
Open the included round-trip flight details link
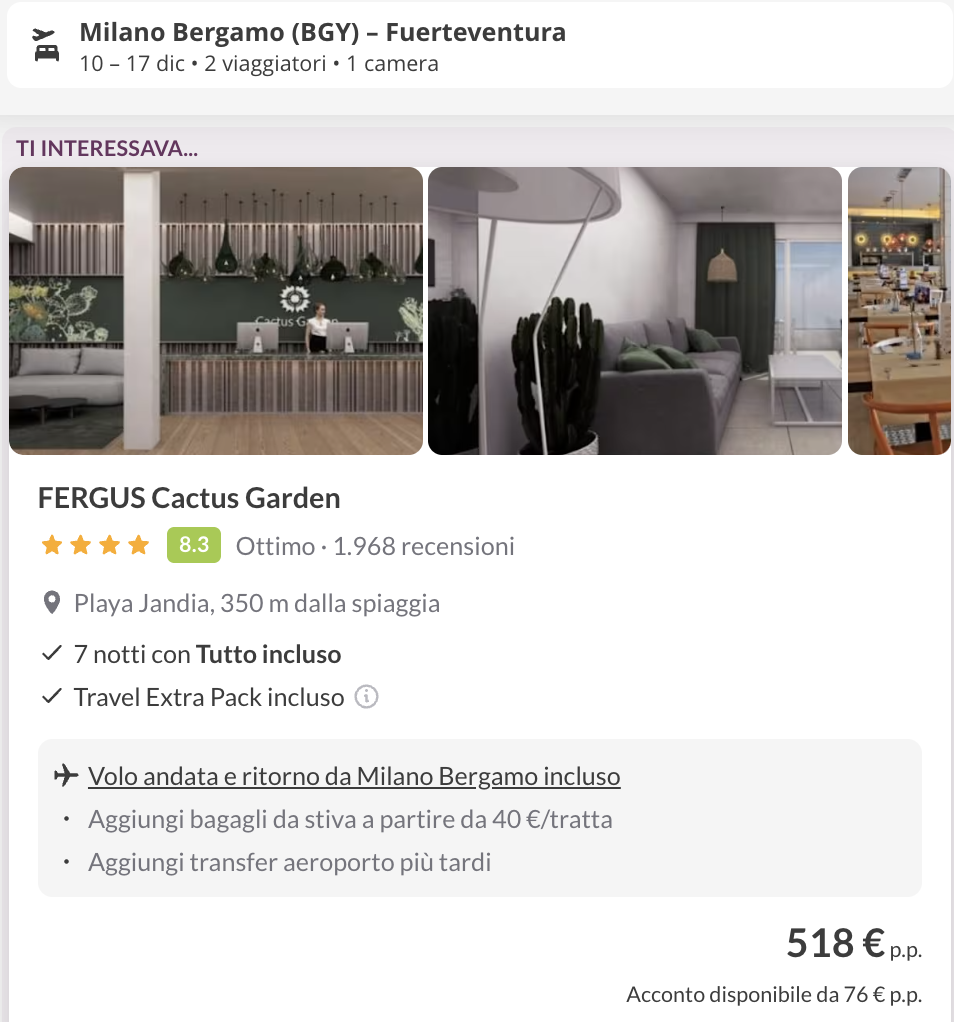click(354, 776)
